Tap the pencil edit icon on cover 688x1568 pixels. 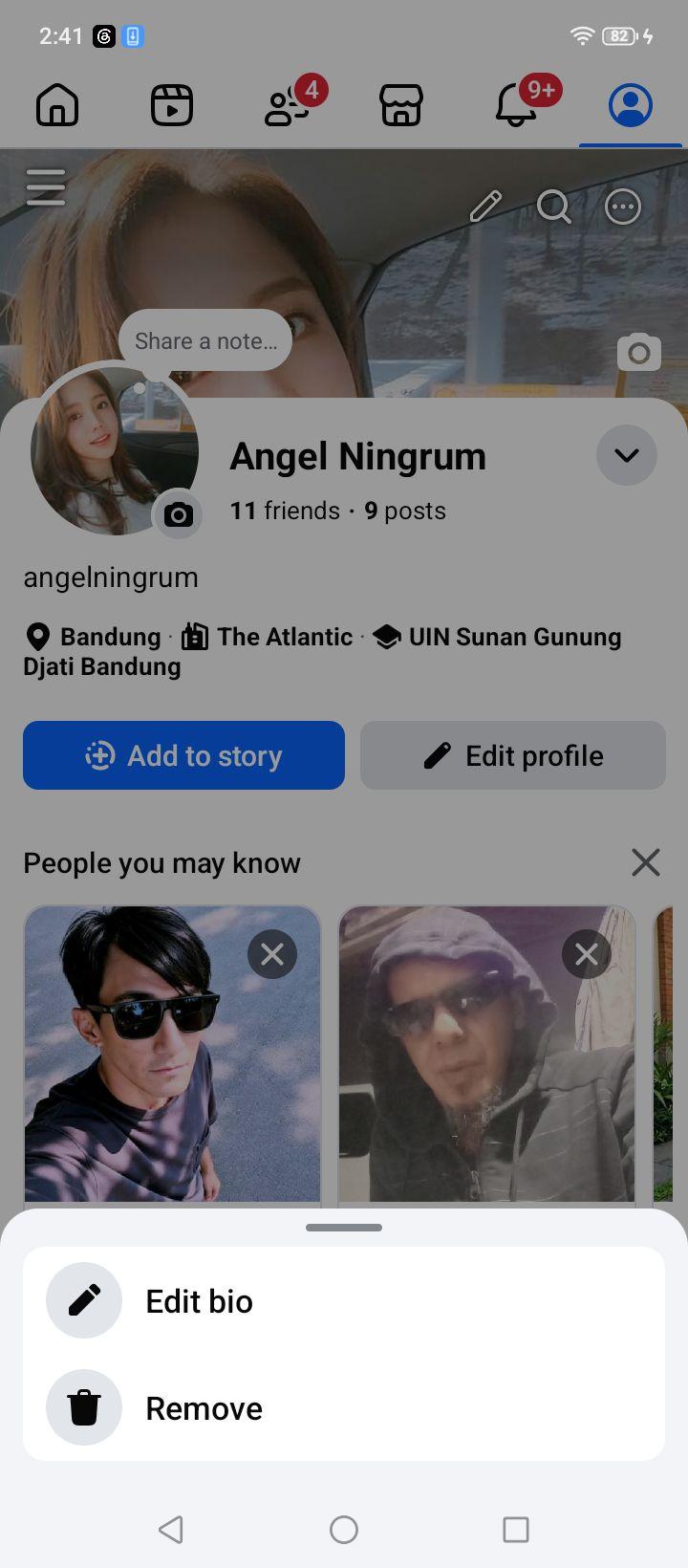[485, 206]
